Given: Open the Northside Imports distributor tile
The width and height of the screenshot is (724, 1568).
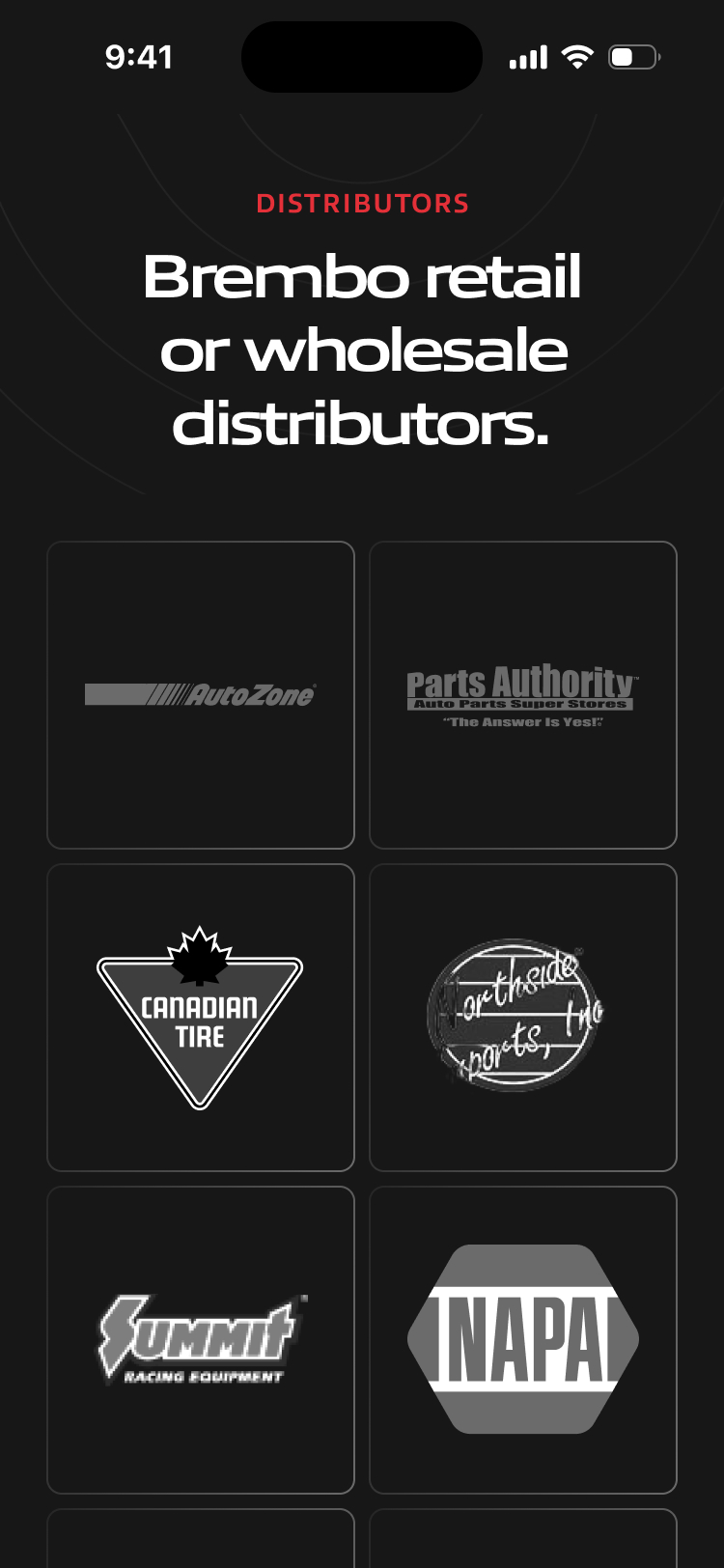Looking at the screenshot, I should (523, 1018).
